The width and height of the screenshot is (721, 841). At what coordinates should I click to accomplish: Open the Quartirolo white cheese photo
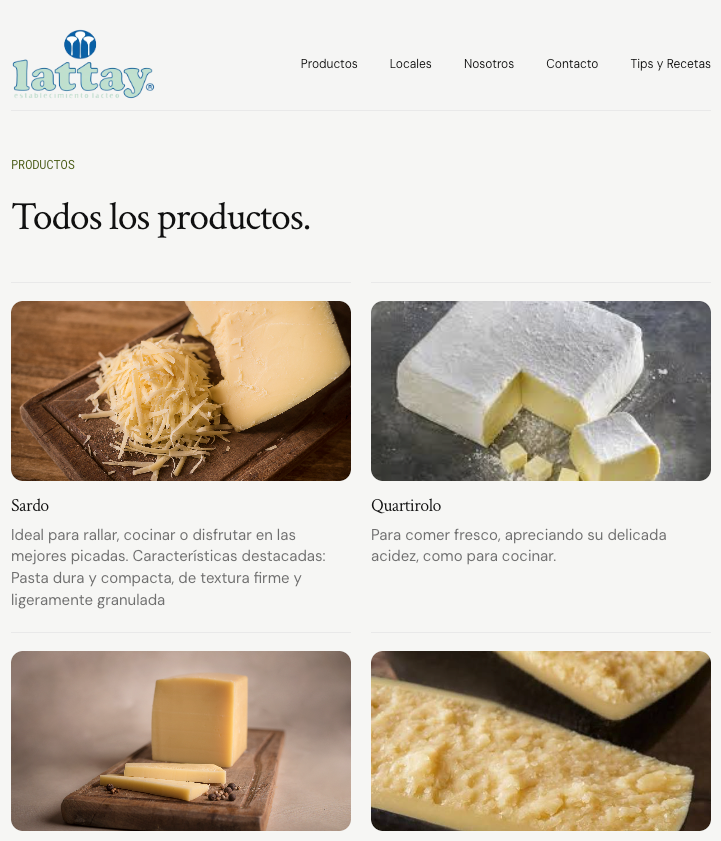(540, 390)
